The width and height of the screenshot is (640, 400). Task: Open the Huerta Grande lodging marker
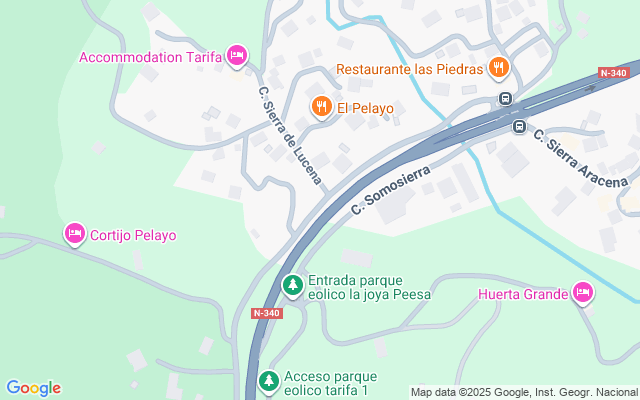pyautogui.click(x=583, y=293)
